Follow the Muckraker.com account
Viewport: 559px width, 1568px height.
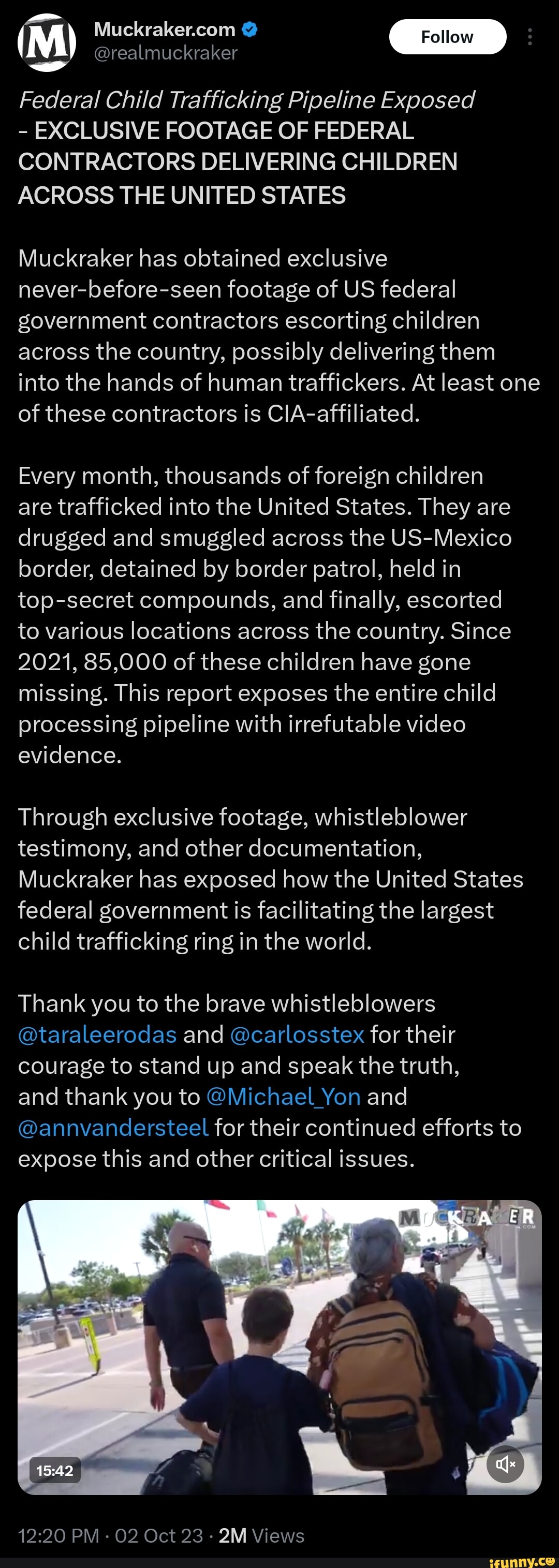[447, 37]
